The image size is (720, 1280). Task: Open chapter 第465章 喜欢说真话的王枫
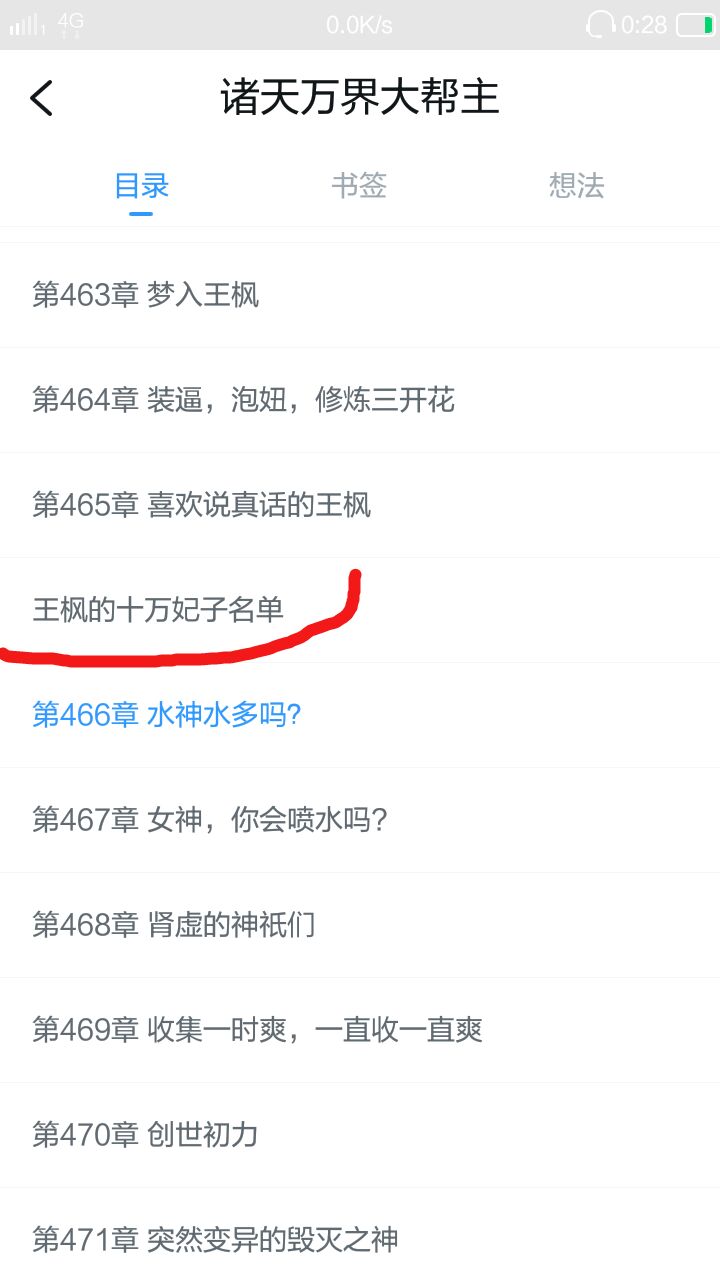click(360, 505)
